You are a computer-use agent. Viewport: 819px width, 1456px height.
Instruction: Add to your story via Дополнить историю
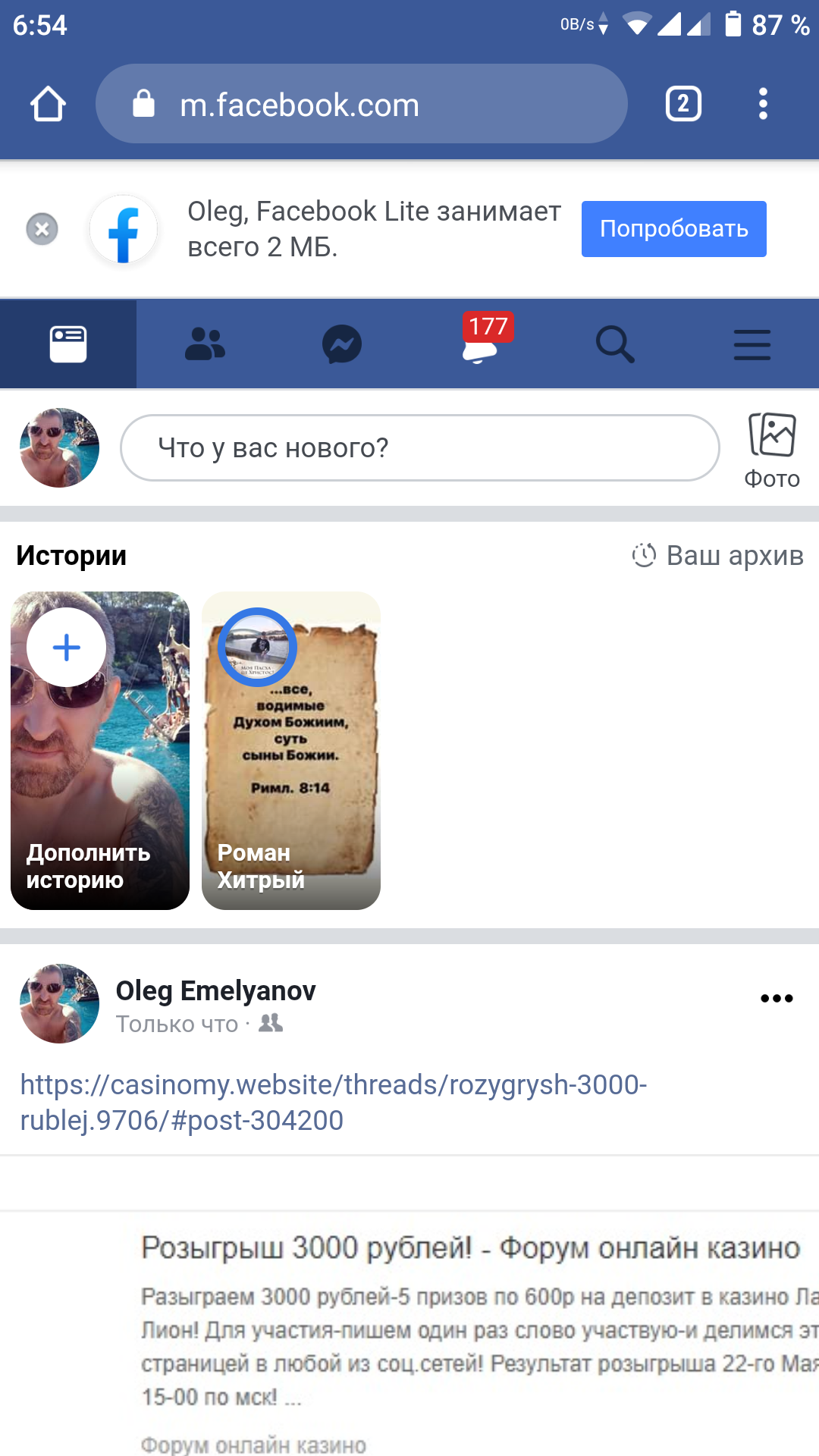[x=100, y=750]
